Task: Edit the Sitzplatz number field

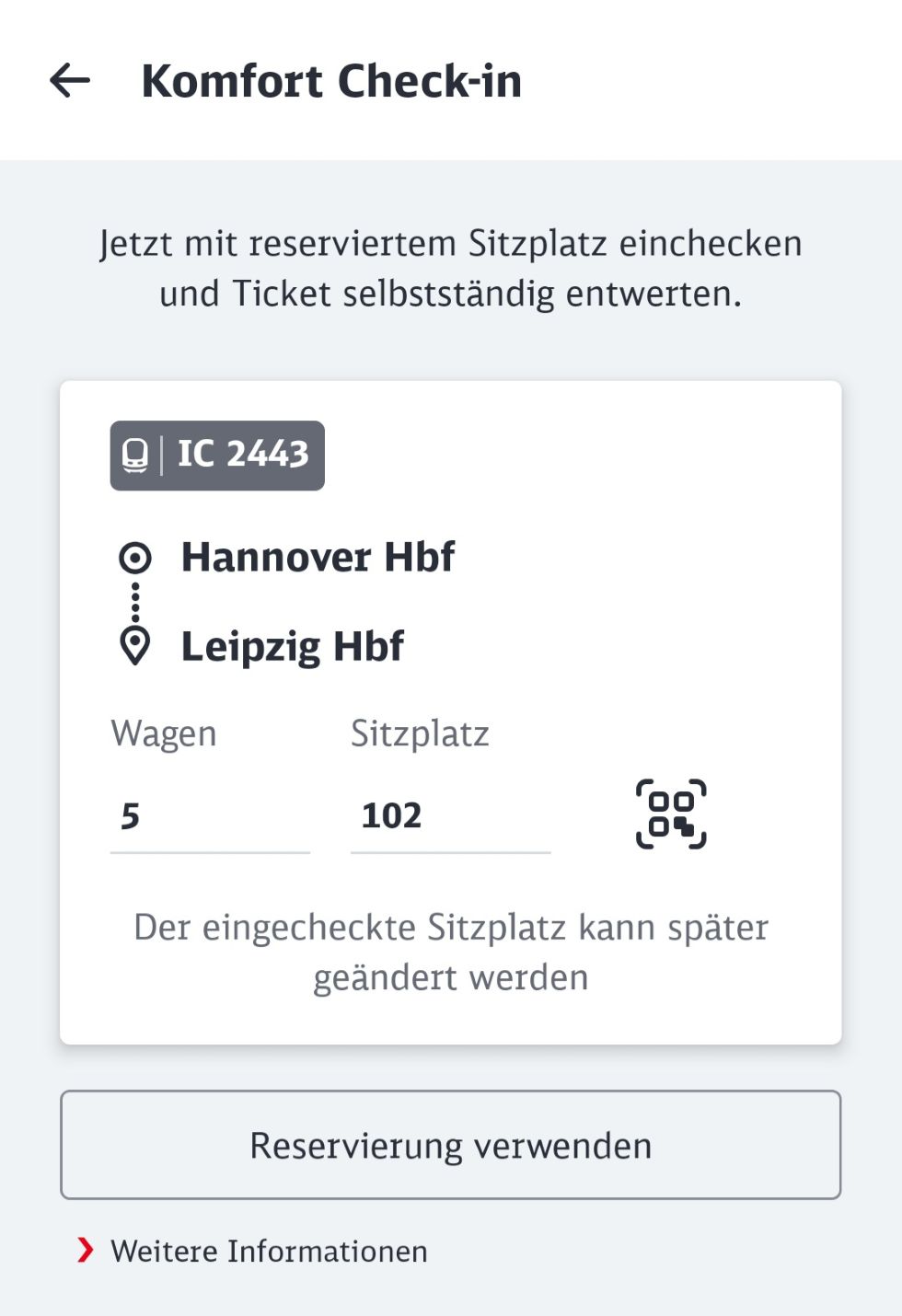Action: click(x=449, y=816)
